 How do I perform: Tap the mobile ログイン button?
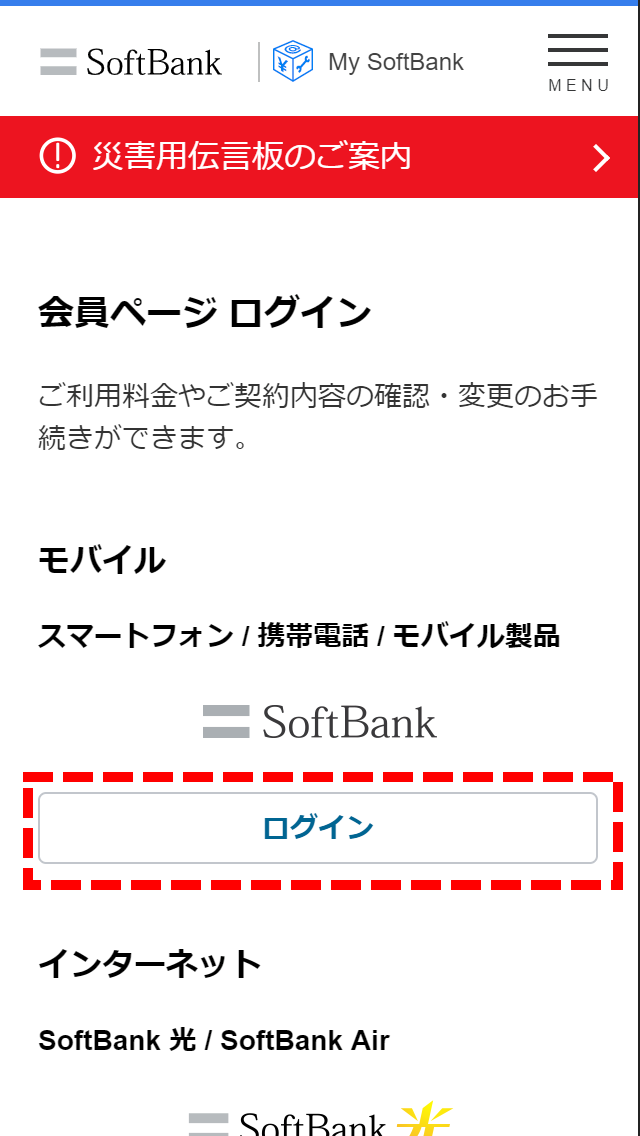pos(318,828)
